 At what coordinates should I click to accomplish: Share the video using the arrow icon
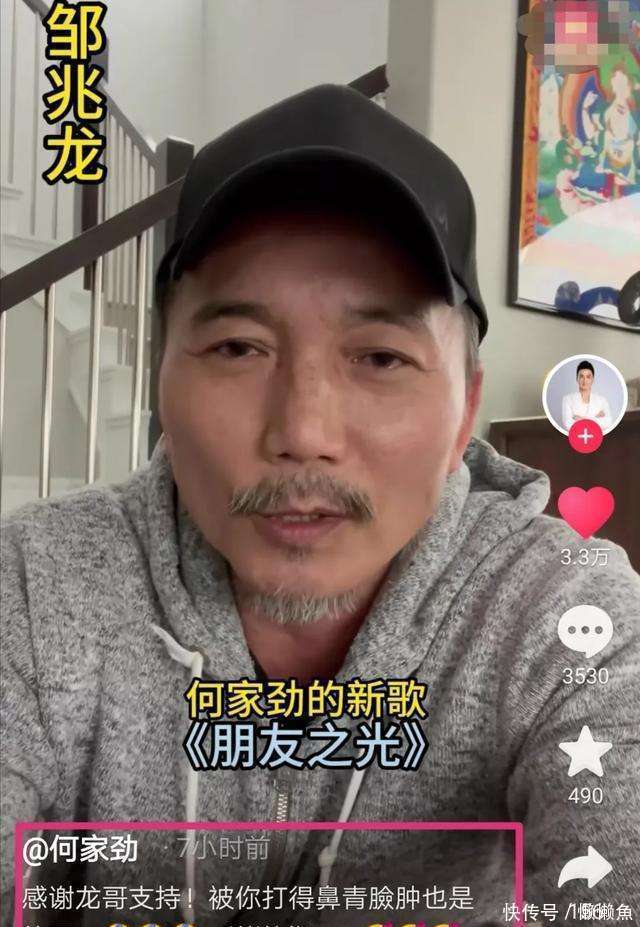click(x=585, y=868)
